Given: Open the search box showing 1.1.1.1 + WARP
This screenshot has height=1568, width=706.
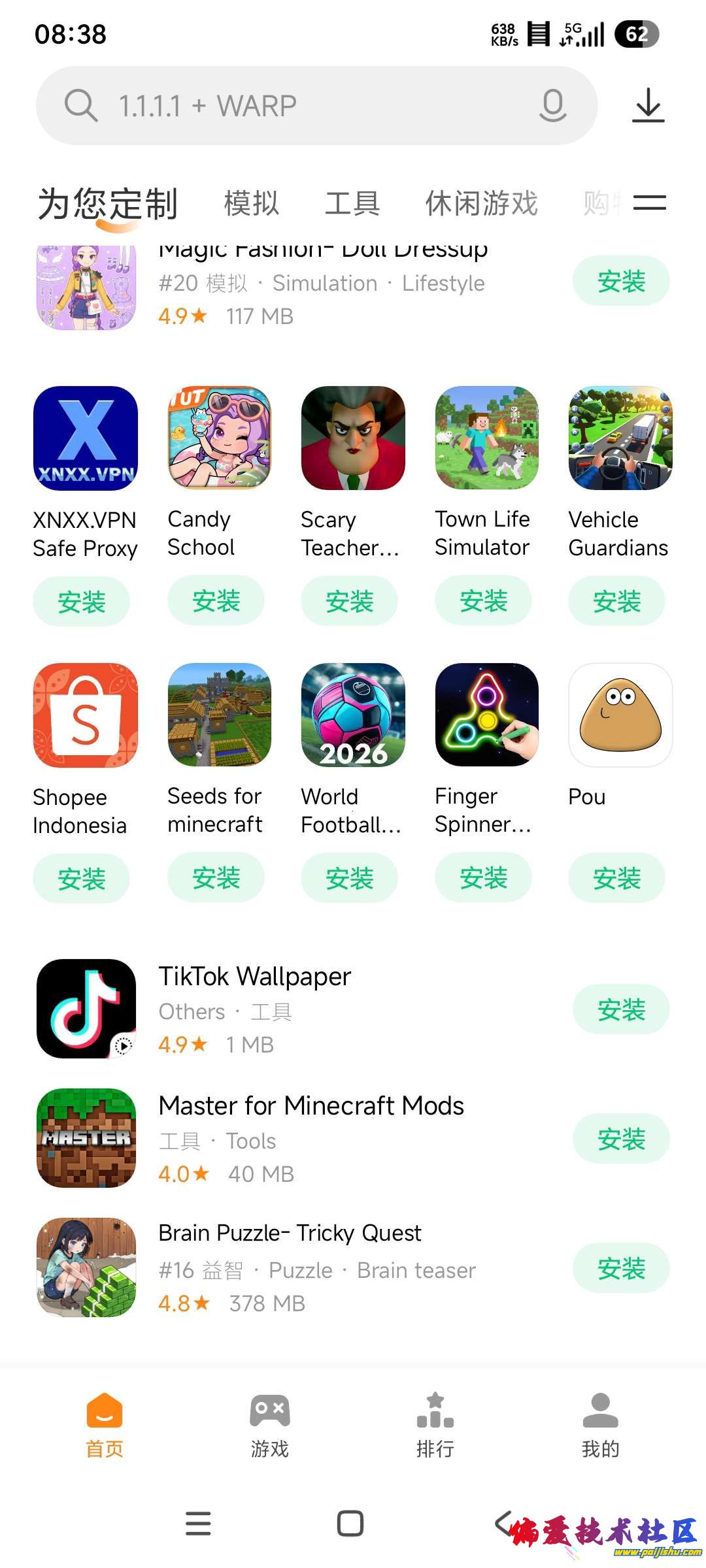Looking at the screenshot, I should tap(294, 106).
